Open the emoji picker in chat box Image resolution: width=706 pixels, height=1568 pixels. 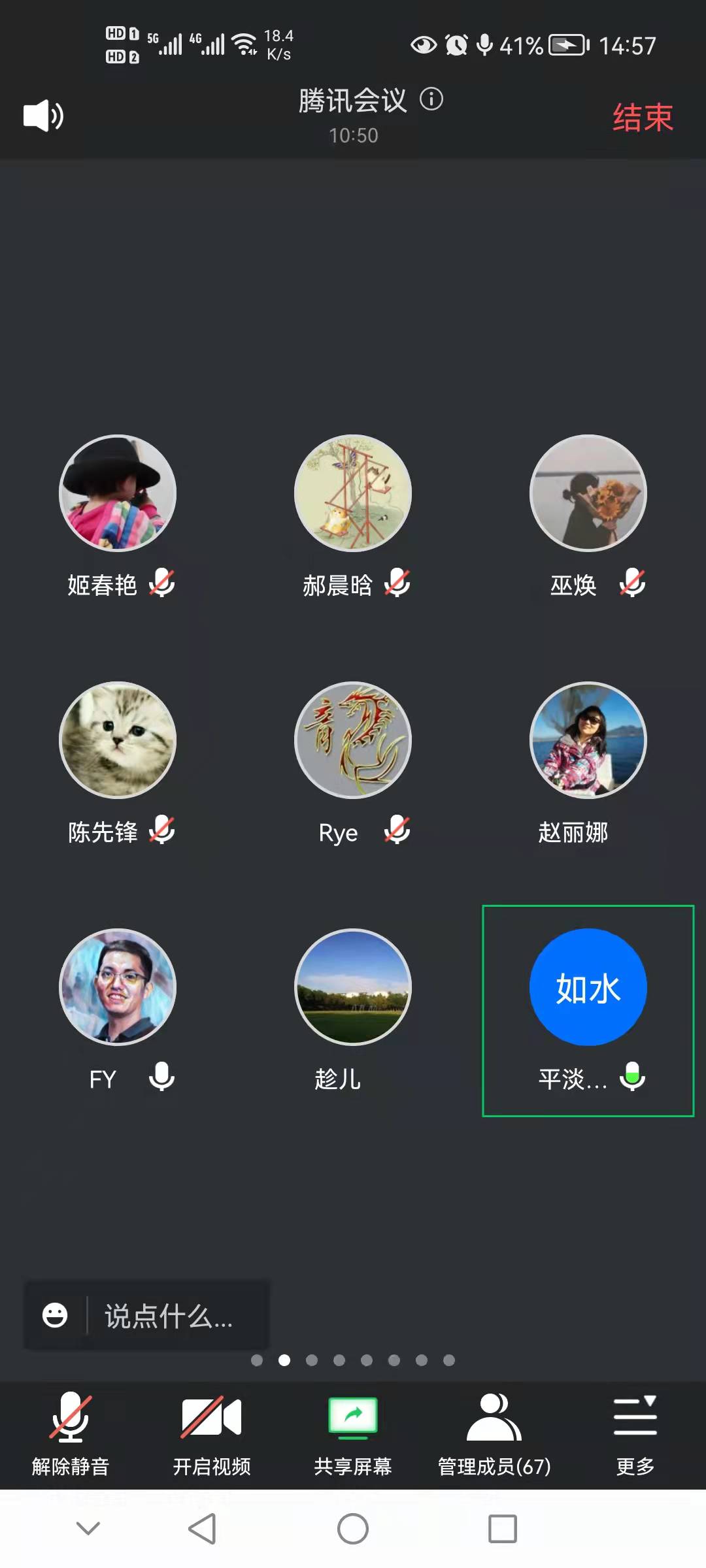(x=55, y=1315)
